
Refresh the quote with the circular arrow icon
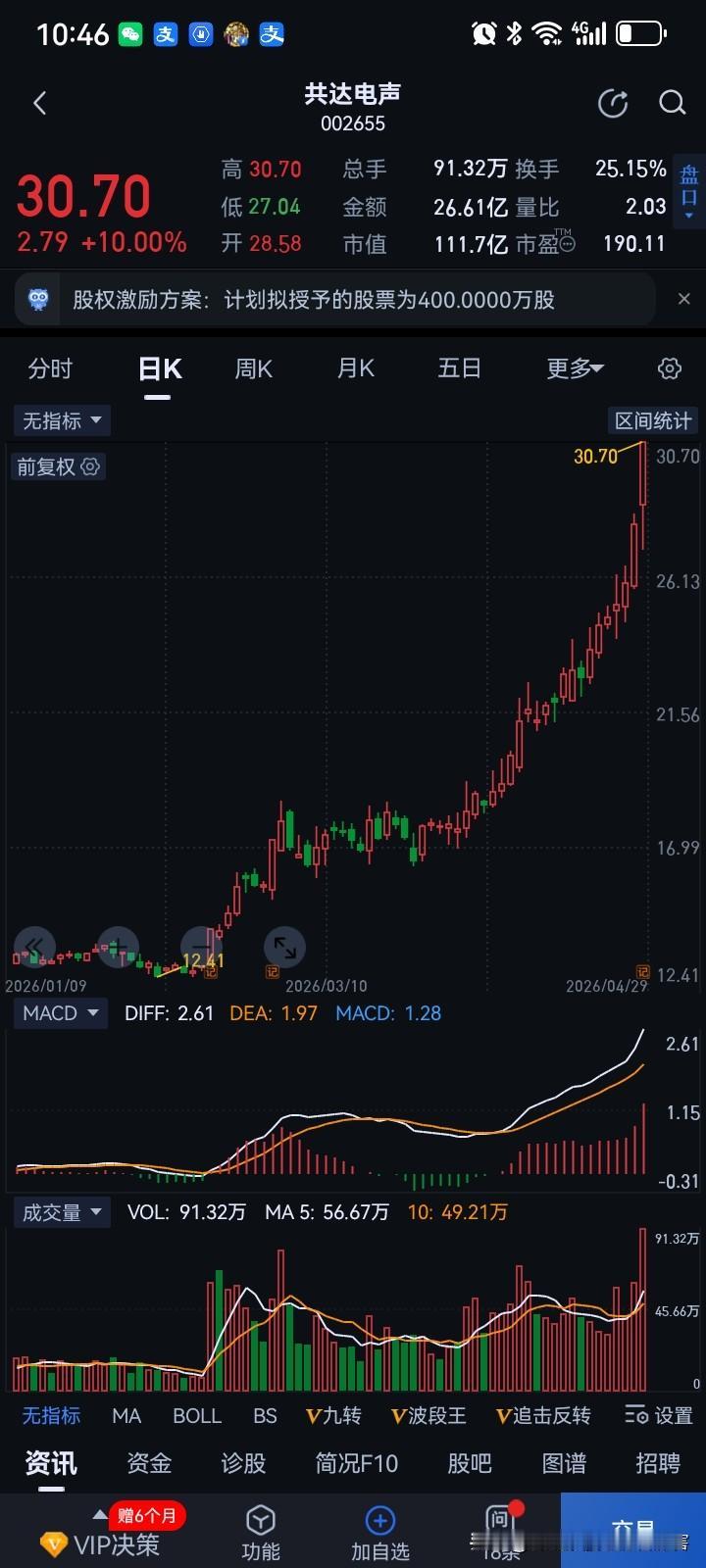pyautogui.click(x=612, y=103)
